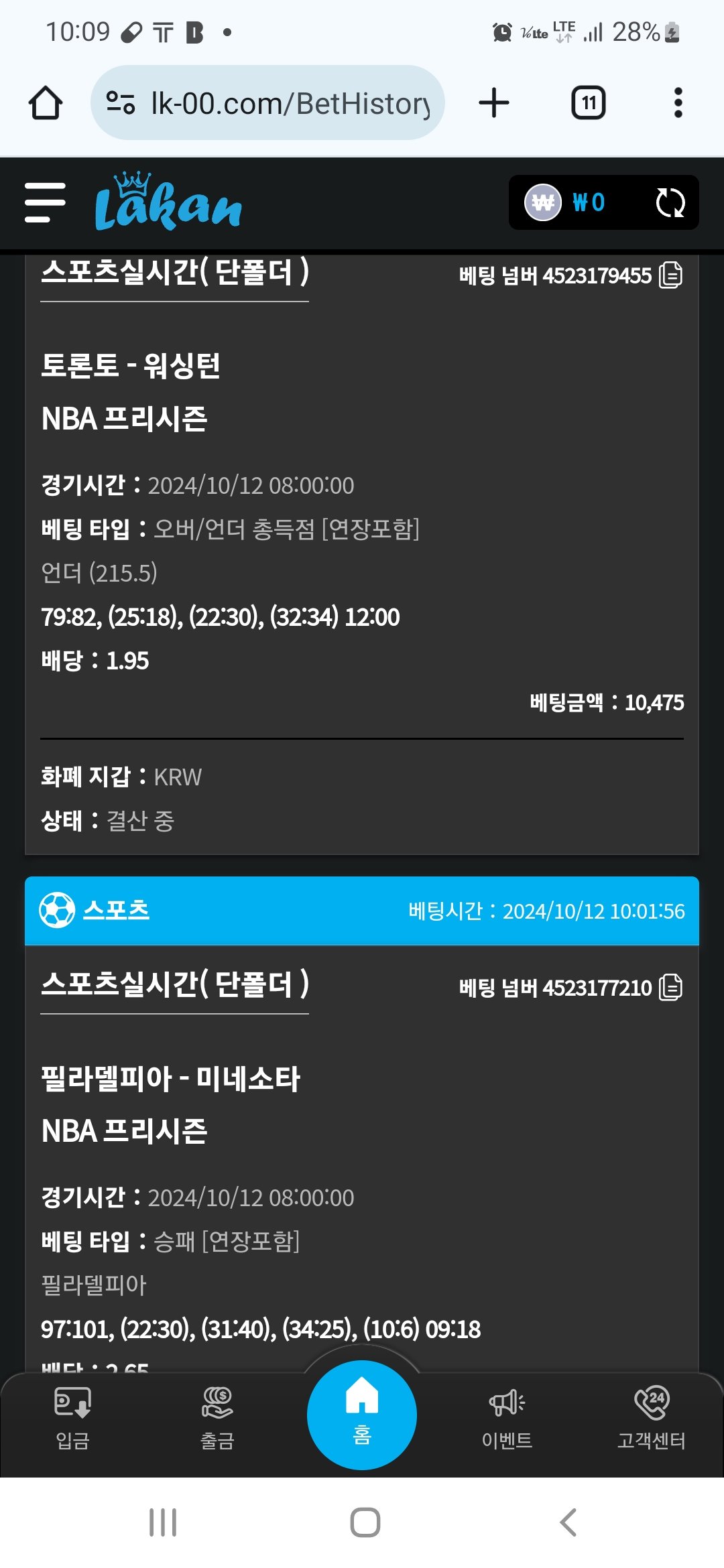This screenshot has height=1568, width=724.
Task: Open the browser overflow menu
Action: (x=678, y=103)
